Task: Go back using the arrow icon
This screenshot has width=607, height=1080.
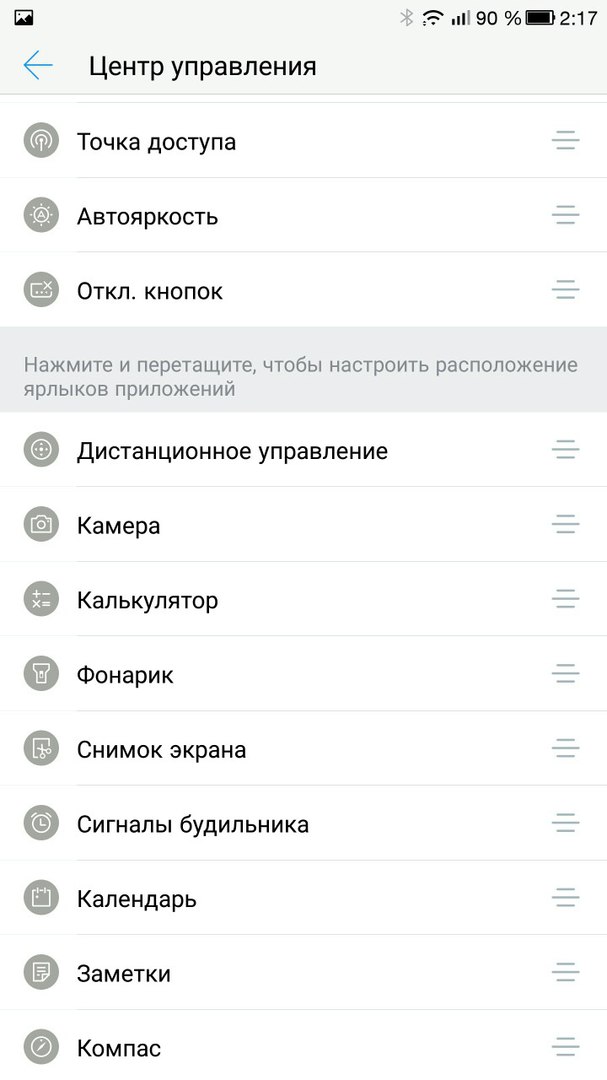Action: [38, 65]
